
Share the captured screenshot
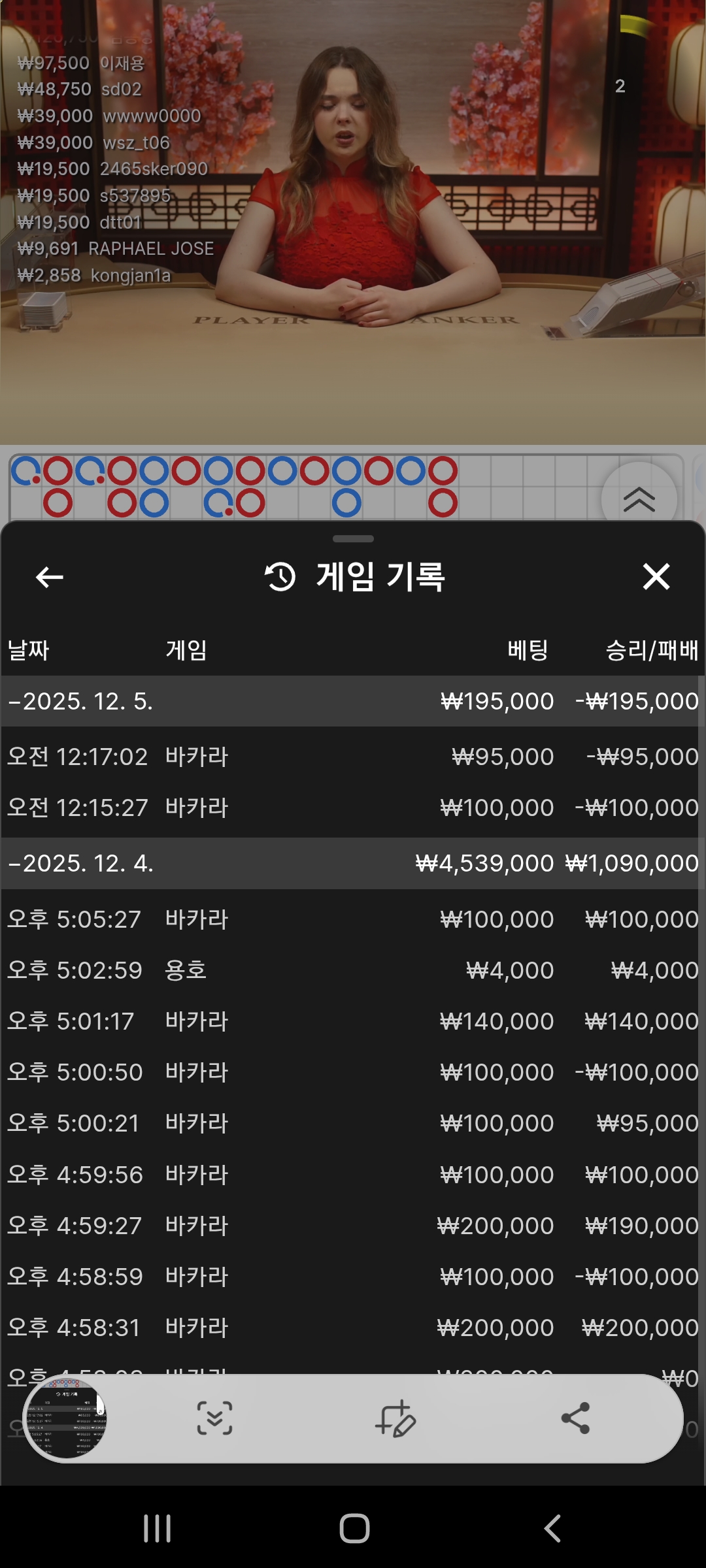click(575, 1418)
